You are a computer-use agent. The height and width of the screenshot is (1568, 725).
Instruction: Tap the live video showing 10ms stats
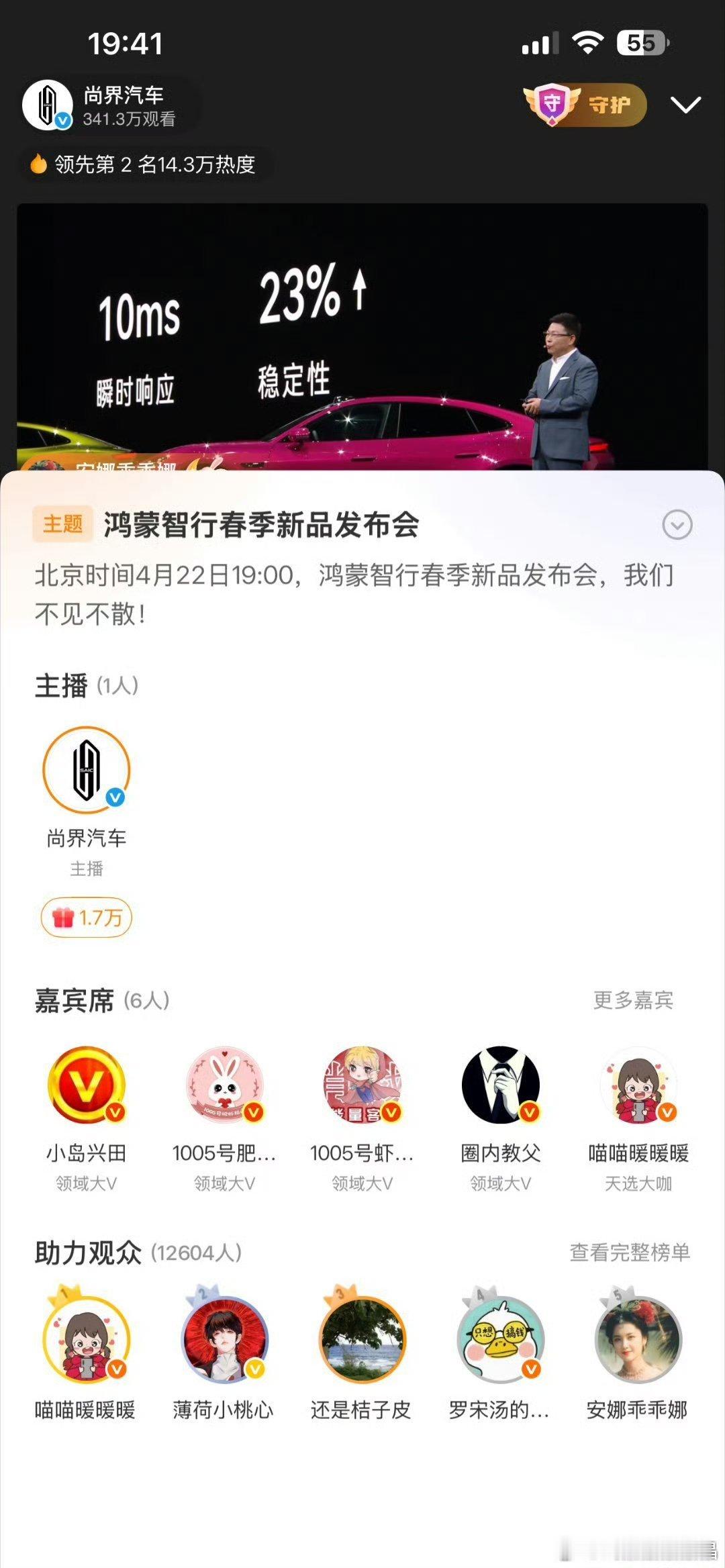(x=362, y=336)
